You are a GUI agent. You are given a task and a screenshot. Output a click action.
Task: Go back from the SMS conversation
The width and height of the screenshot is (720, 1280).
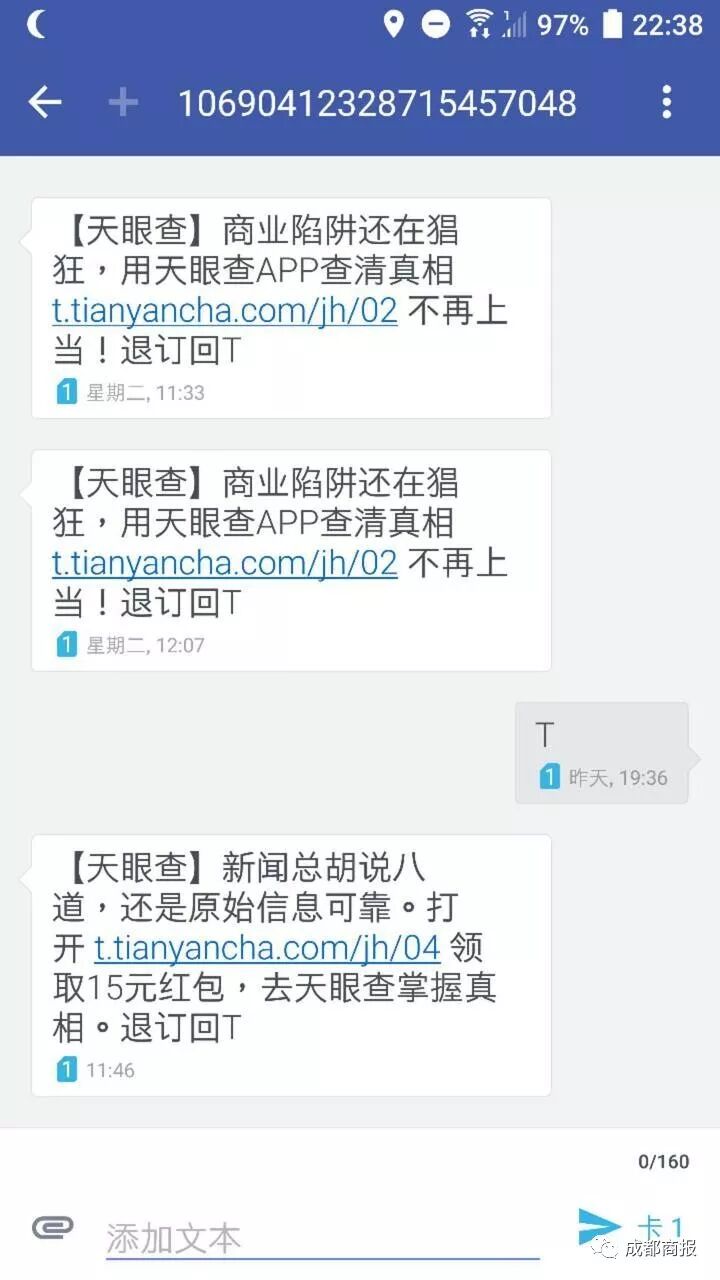pyautogui.click(x=45, y=102)
